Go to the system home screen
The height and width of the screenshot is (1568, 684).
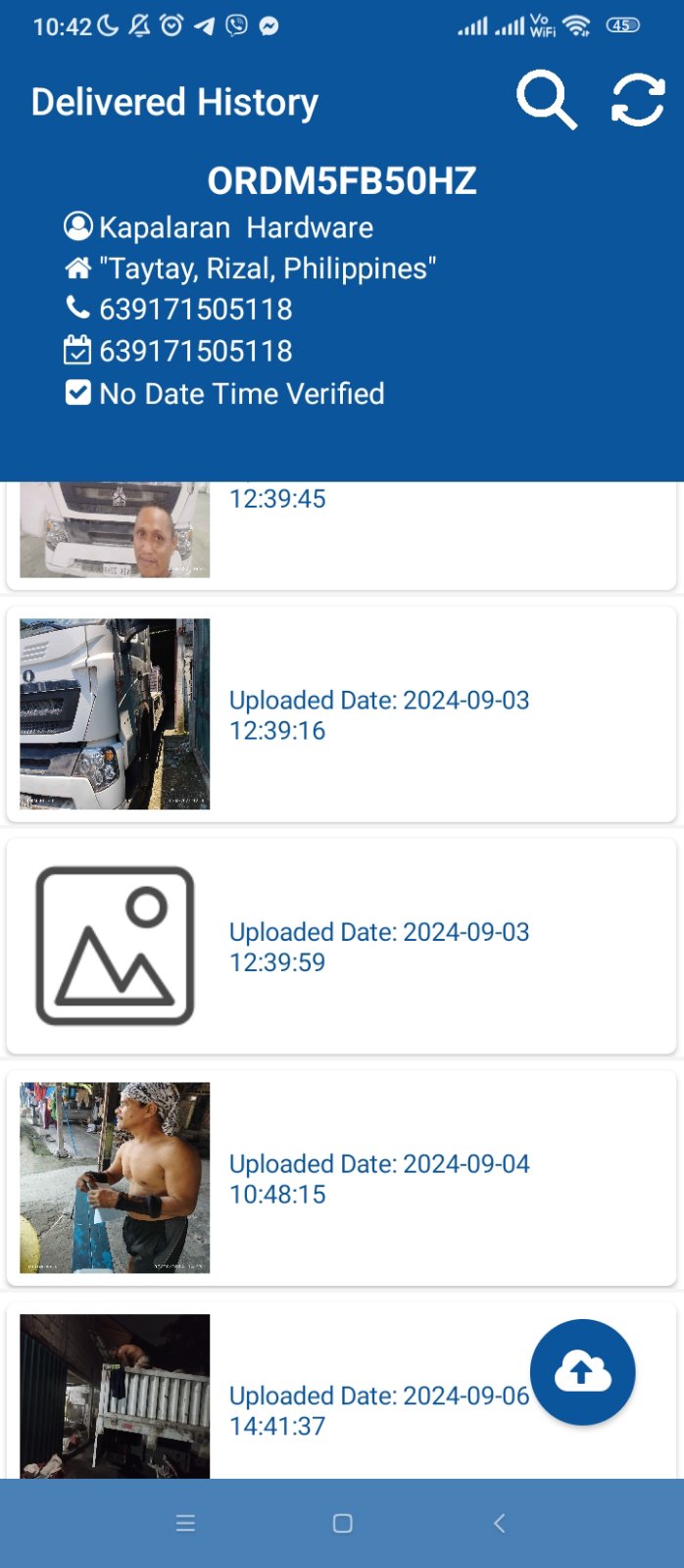click(x=342, y=1523)
